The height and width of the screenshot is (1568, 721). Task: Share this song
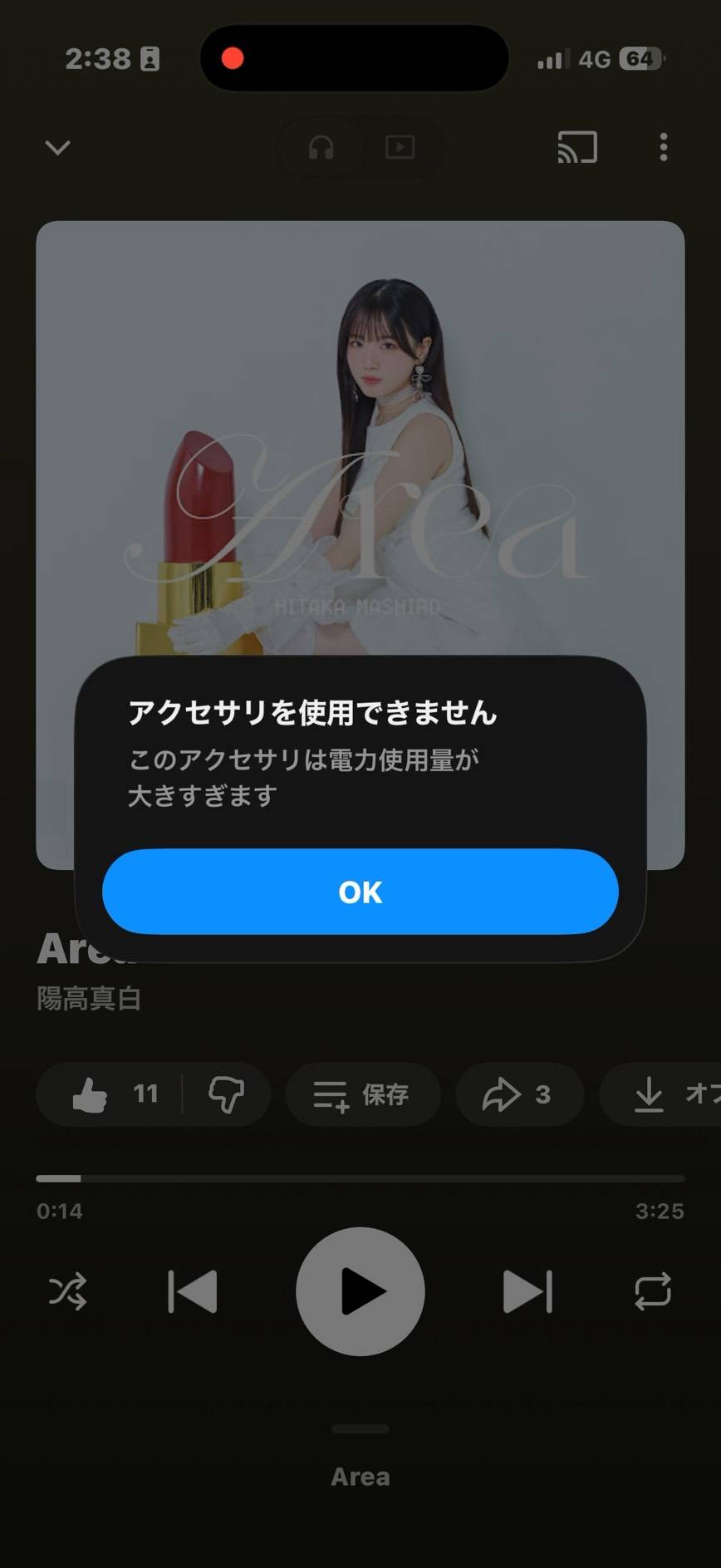tap(518, 1094)
